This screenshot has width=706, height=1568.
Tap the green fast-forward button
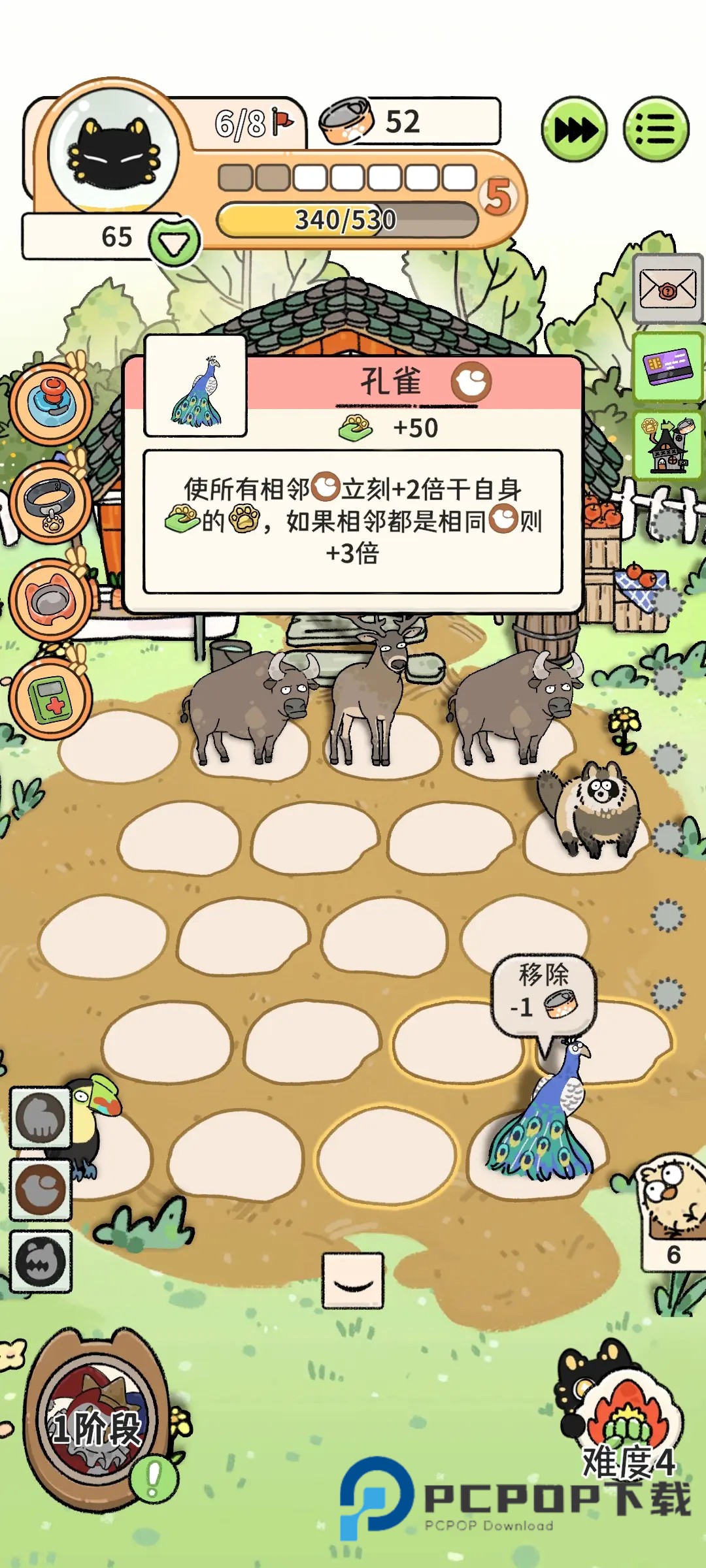coord(574,129)
